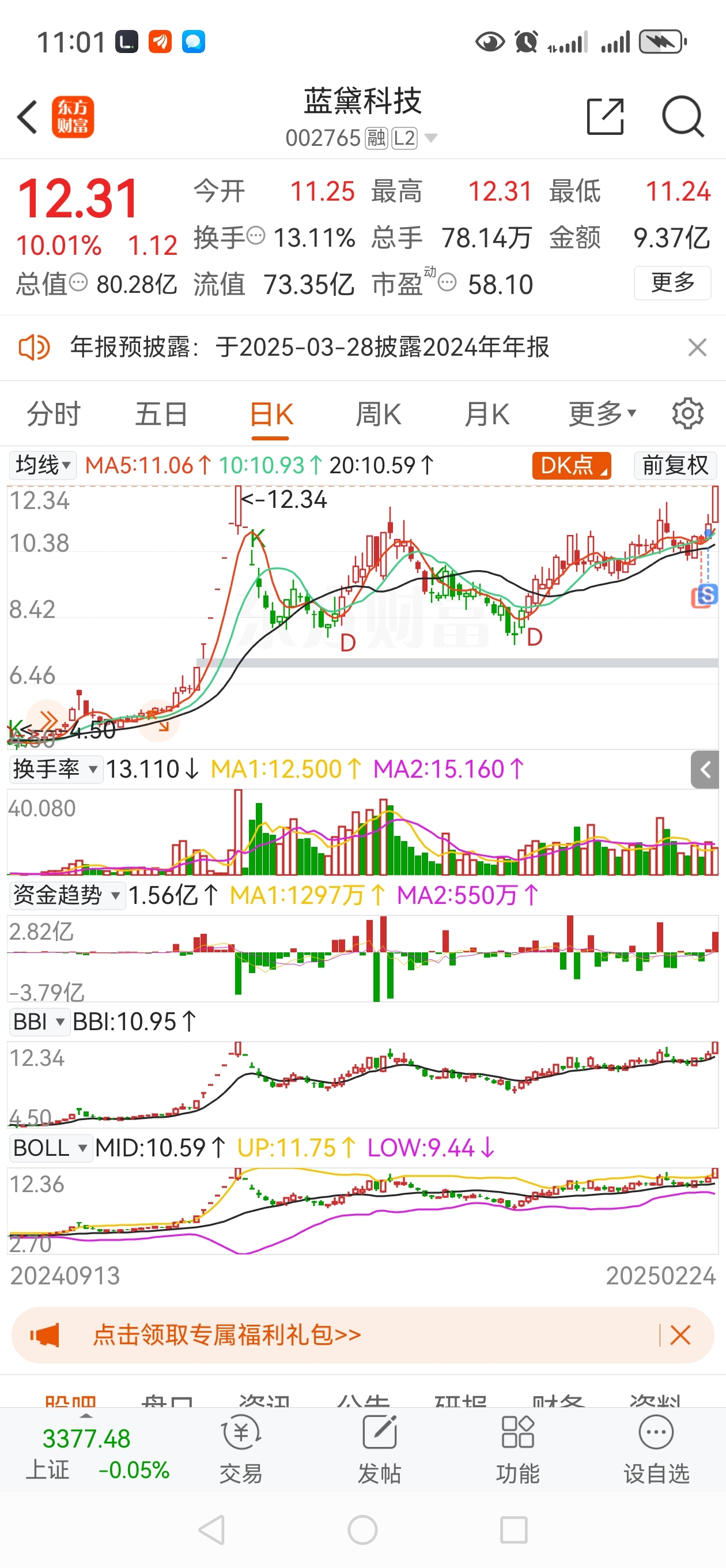Go back using the top-left arrow
The width and height of the screenshot is (726, 1568).
coord(28,116)
